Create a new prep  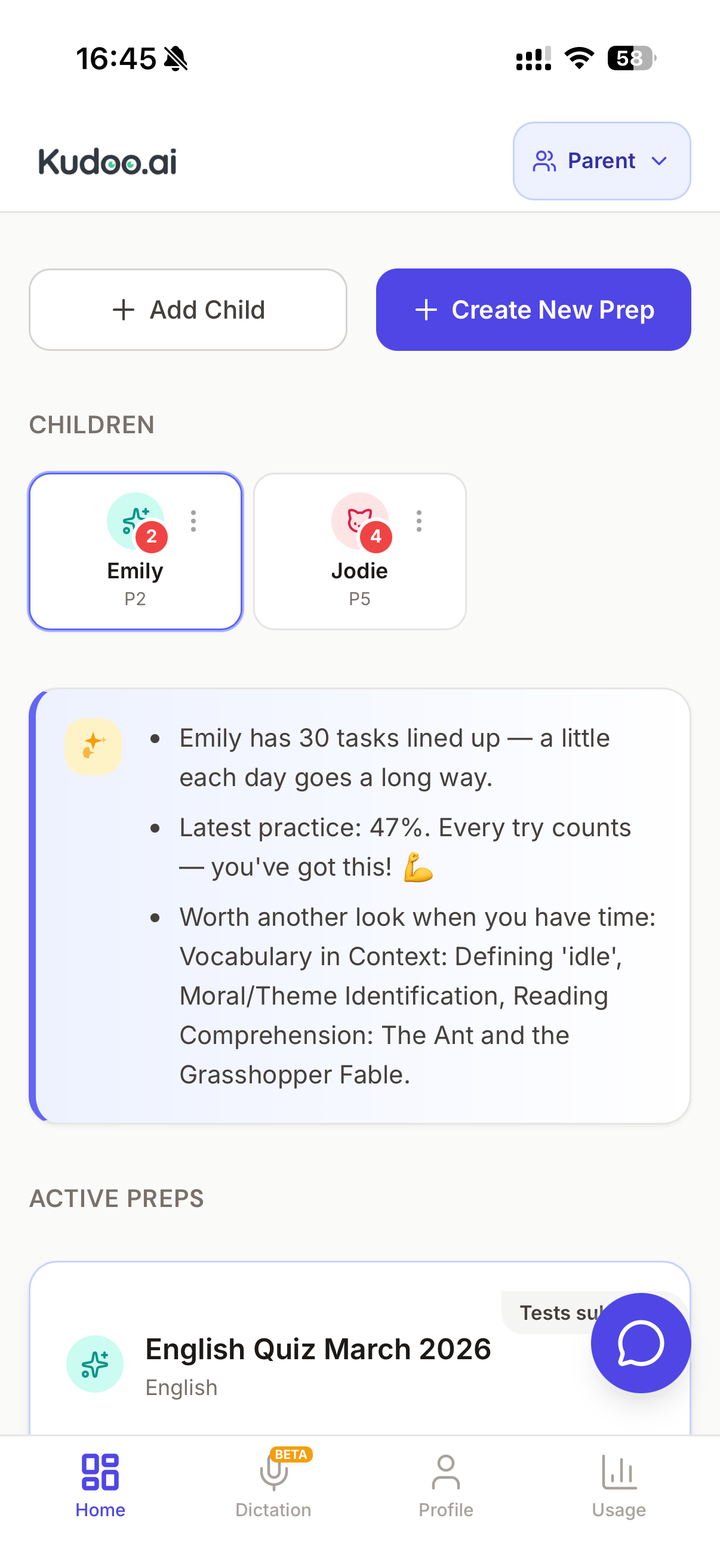(x=534, y=310)
